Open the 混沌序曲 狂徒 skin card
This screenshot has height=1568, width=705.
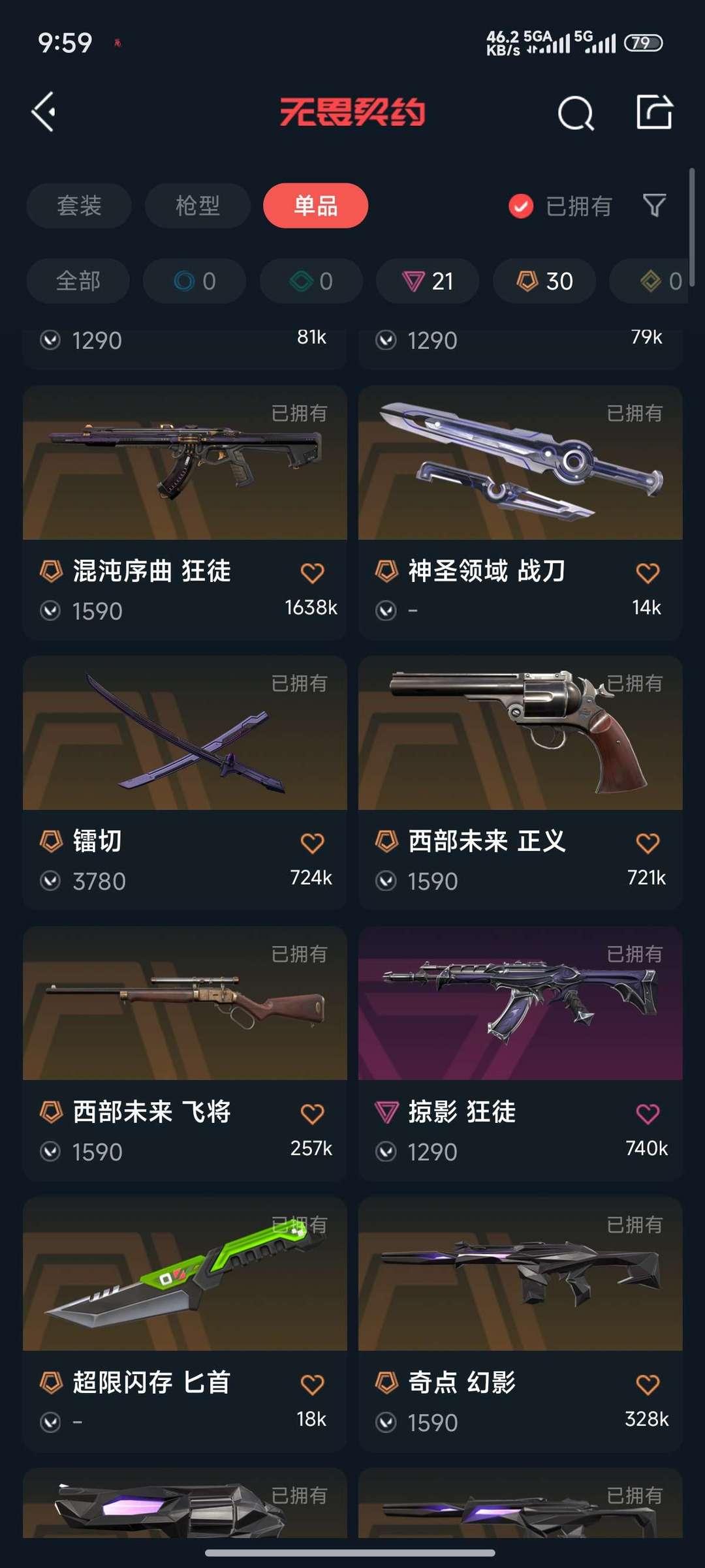[x=185, y=512]
